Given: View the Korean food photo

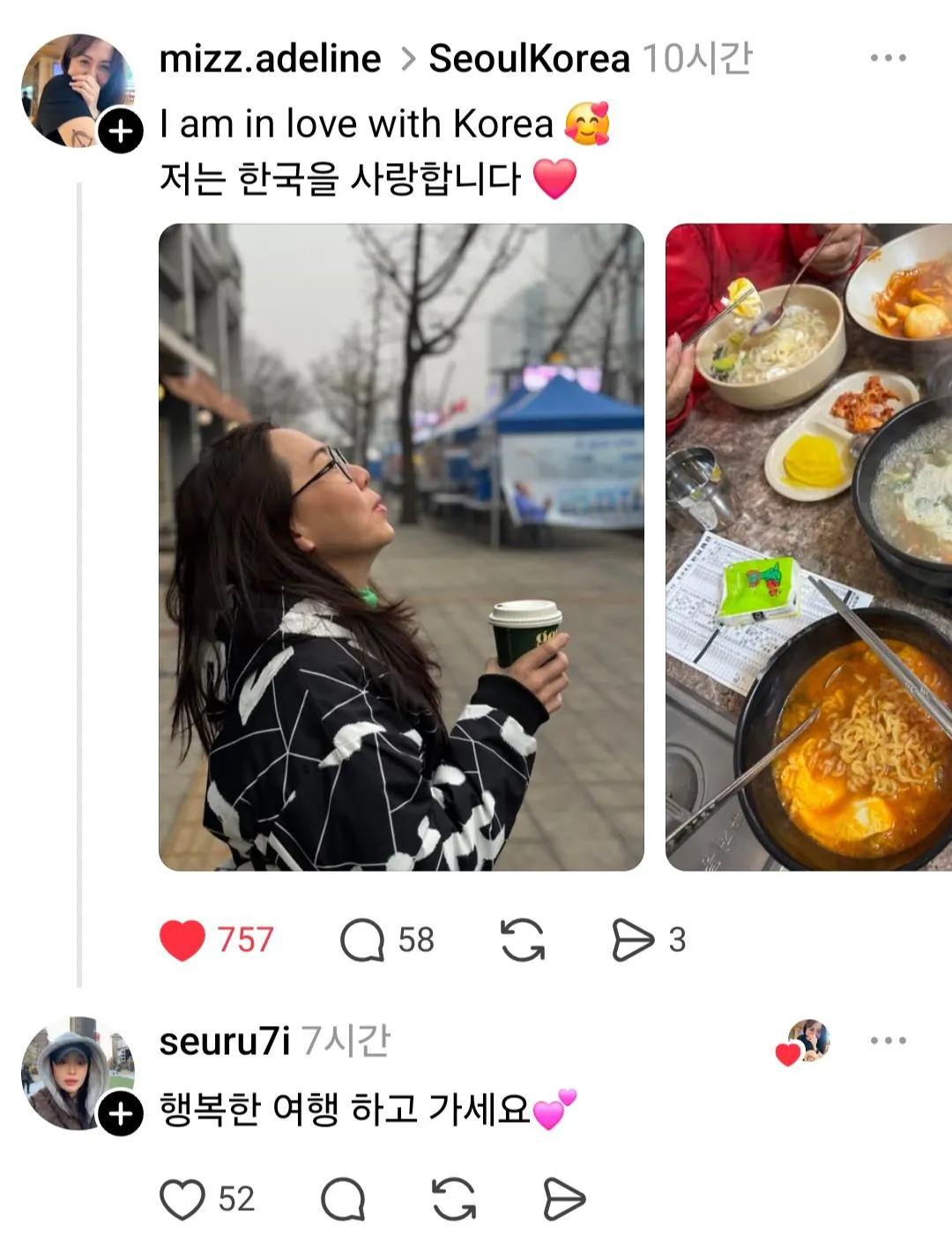Looking at the screenshot, I should [808, 546].
